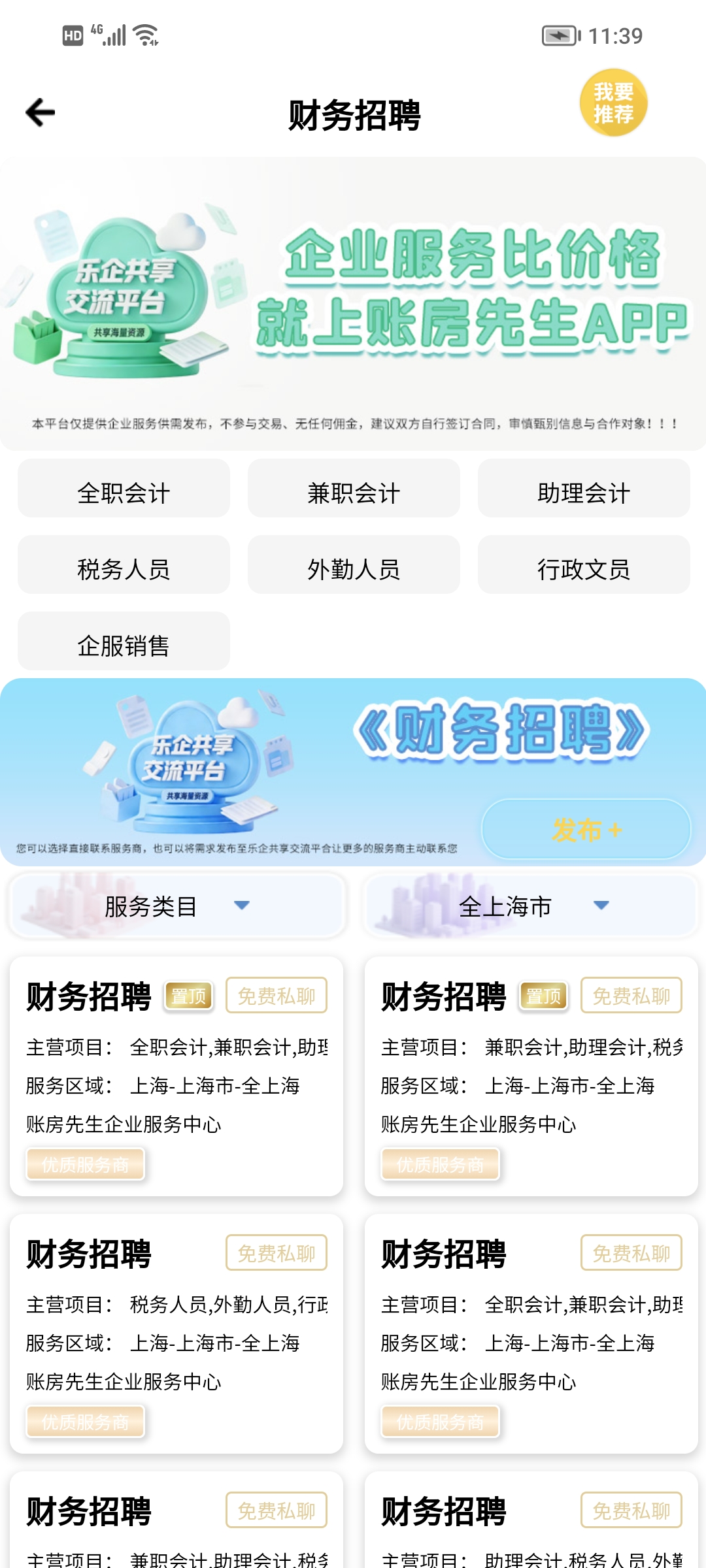Image resolution: width=706 pixels, height=1568 pixels.
Task: Expand the 服务类目 dropdown
Action: coord(176,906)
